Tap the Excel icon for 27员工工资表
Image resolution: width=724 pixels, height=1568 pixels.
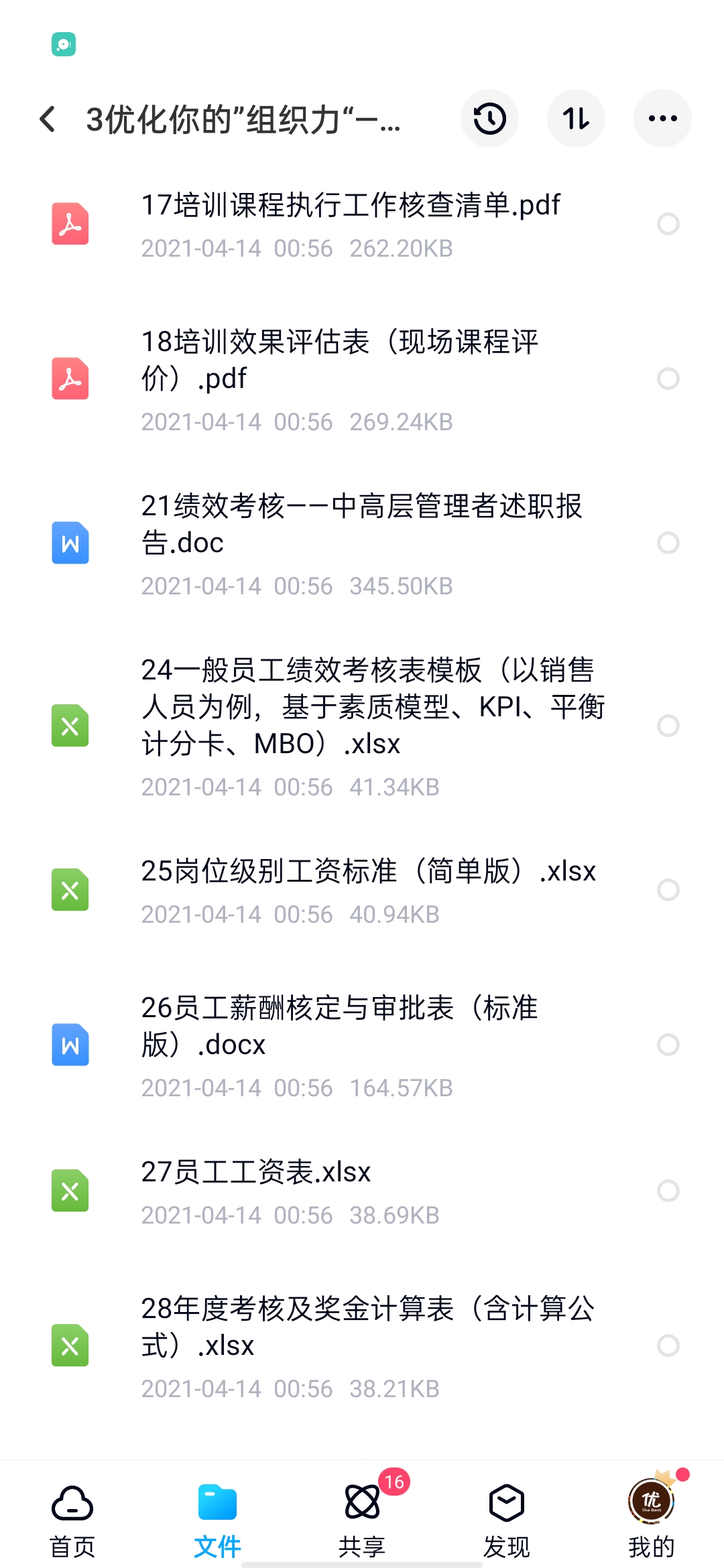click(70, 1191)
